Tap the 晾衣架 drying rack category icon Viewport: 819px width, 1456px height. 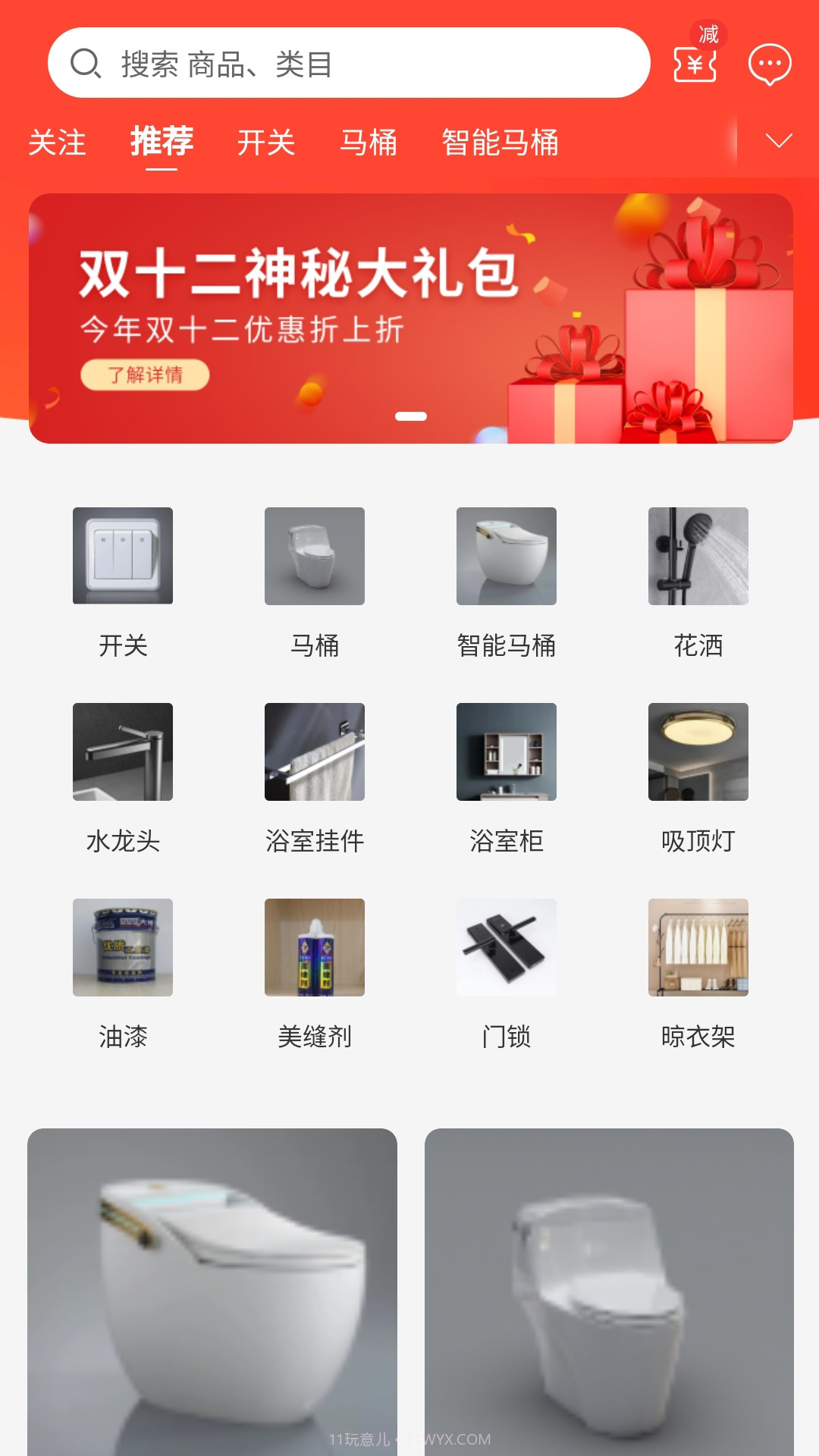pos(698,947)
